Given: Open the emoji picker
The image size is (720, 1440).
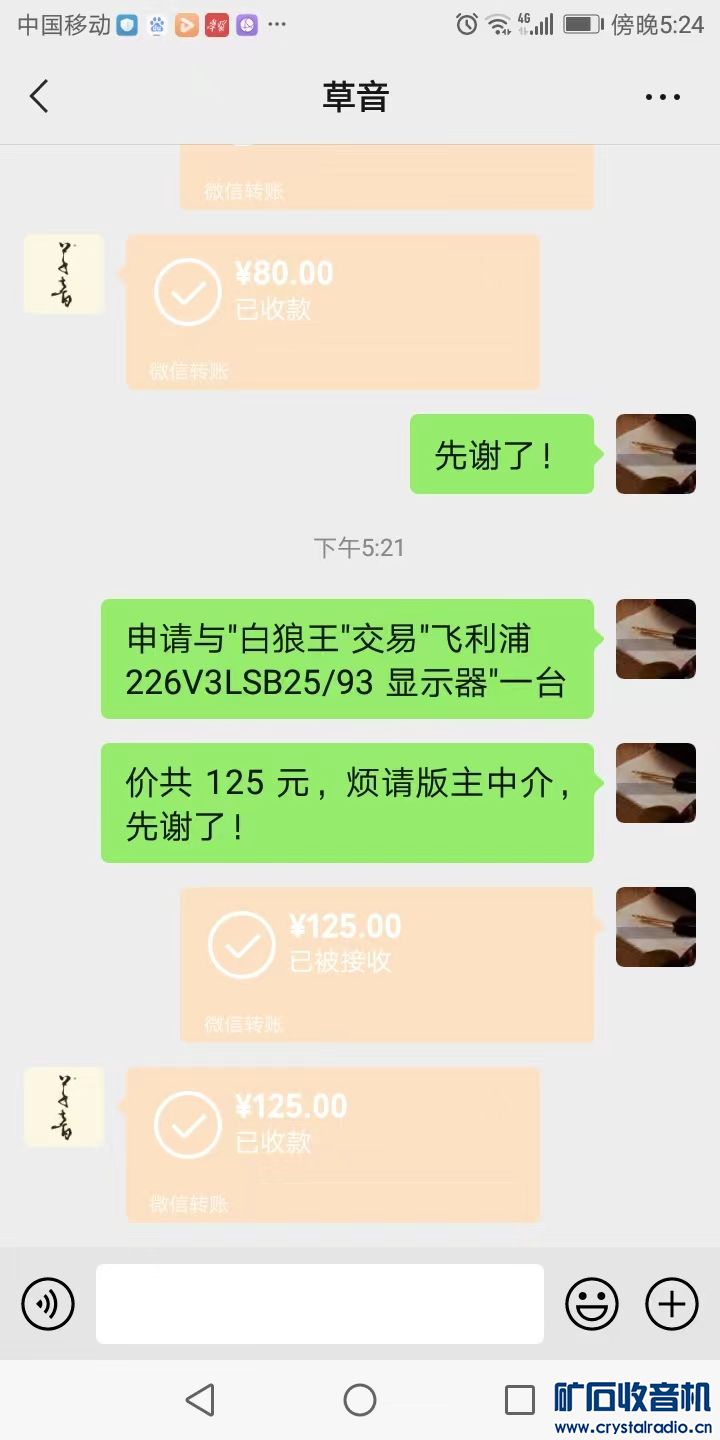Looking at the screenshot, I should tap(592, 1304).
